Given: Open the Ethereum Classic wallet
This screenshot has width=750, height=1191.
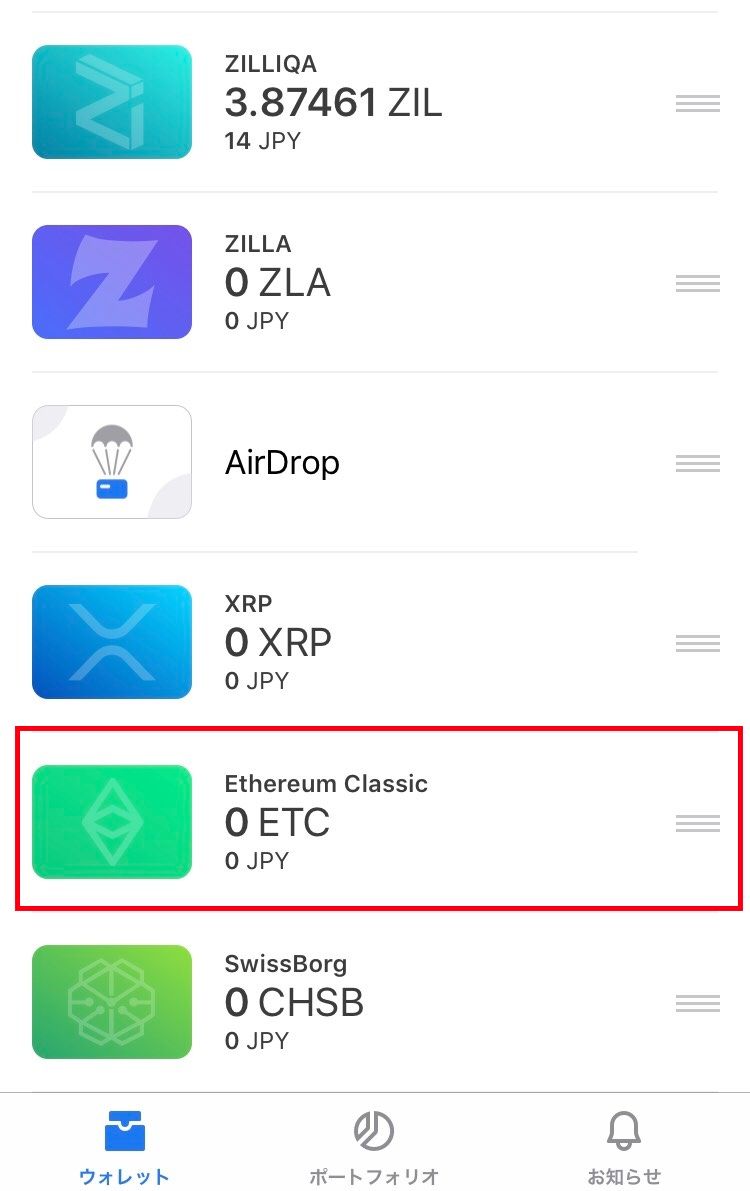Looking at the screenshot, I should (x=330, y=822).
